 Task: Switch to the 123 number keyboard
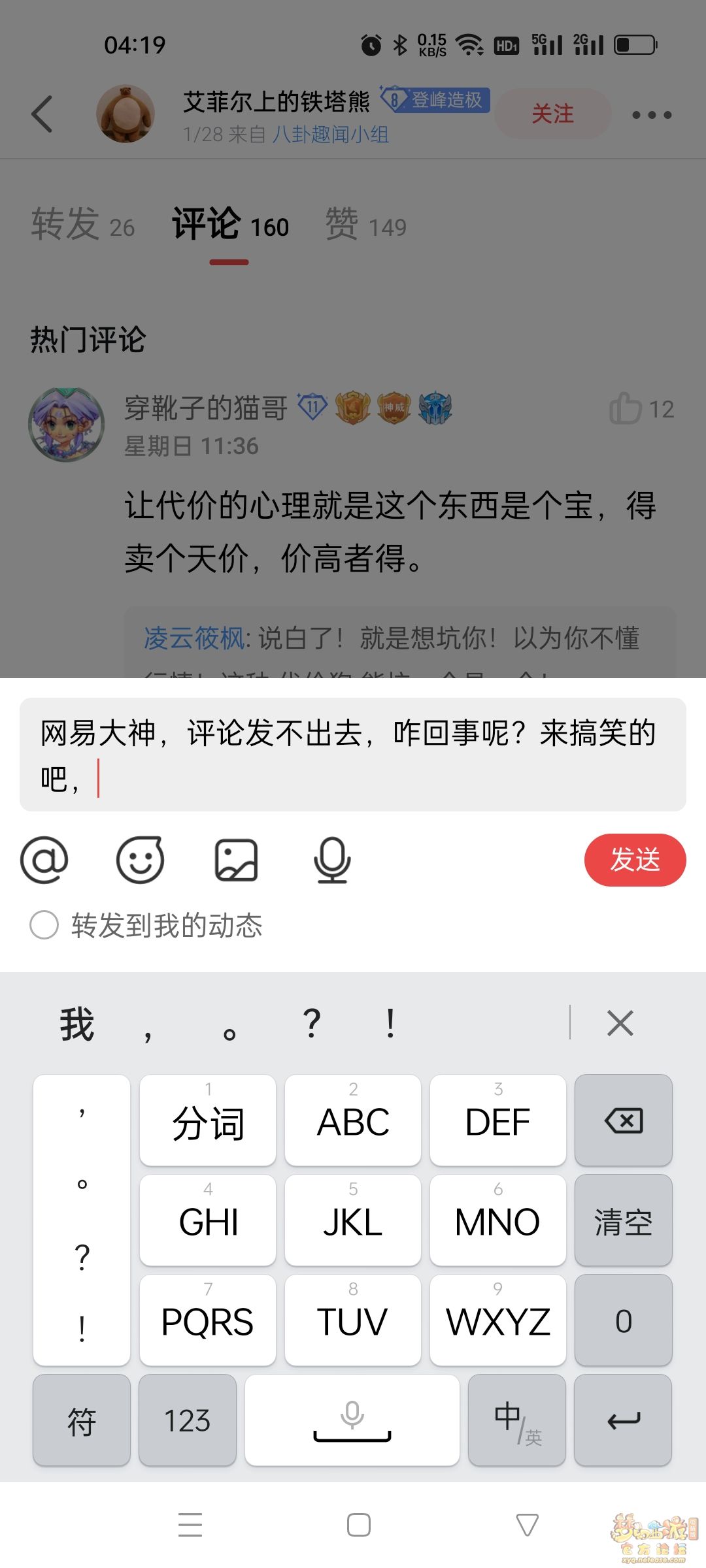point(188,1420)
